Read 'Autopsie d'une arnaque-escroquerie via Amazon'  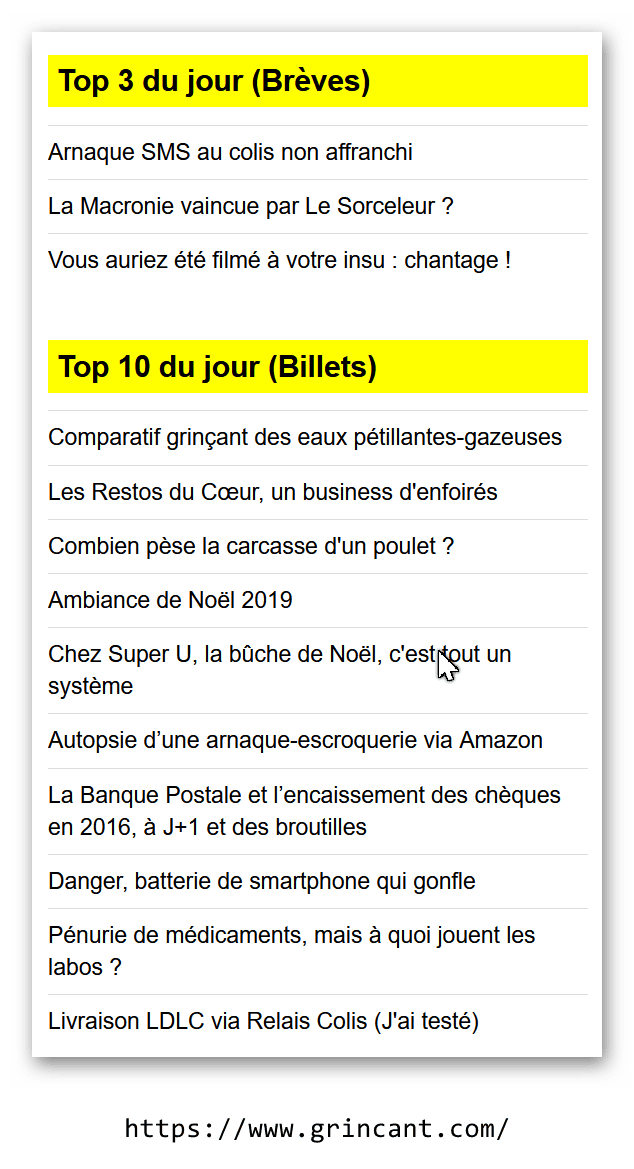[295, 740]
